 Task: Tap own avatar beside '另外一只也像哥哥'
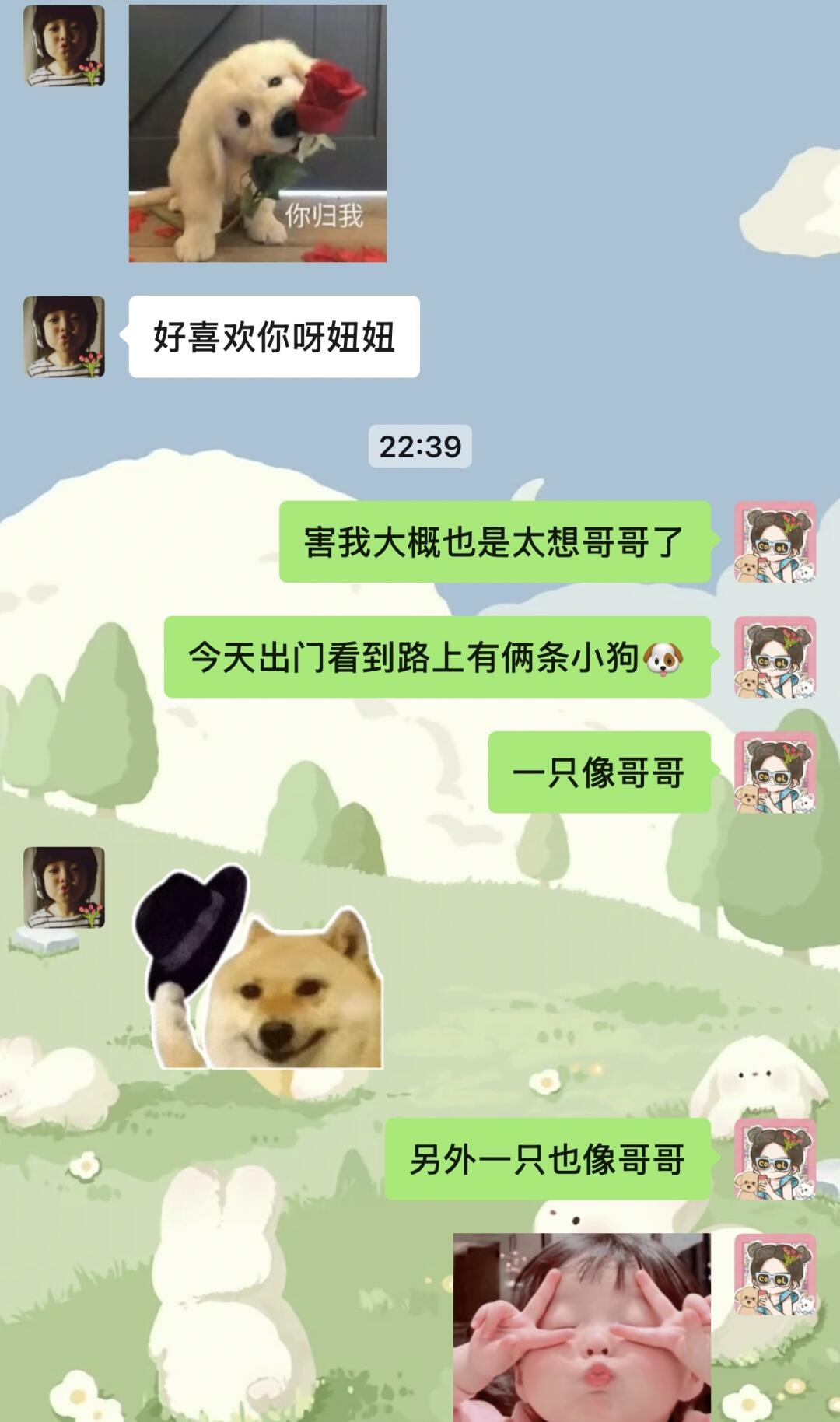tap(775, 1159)
